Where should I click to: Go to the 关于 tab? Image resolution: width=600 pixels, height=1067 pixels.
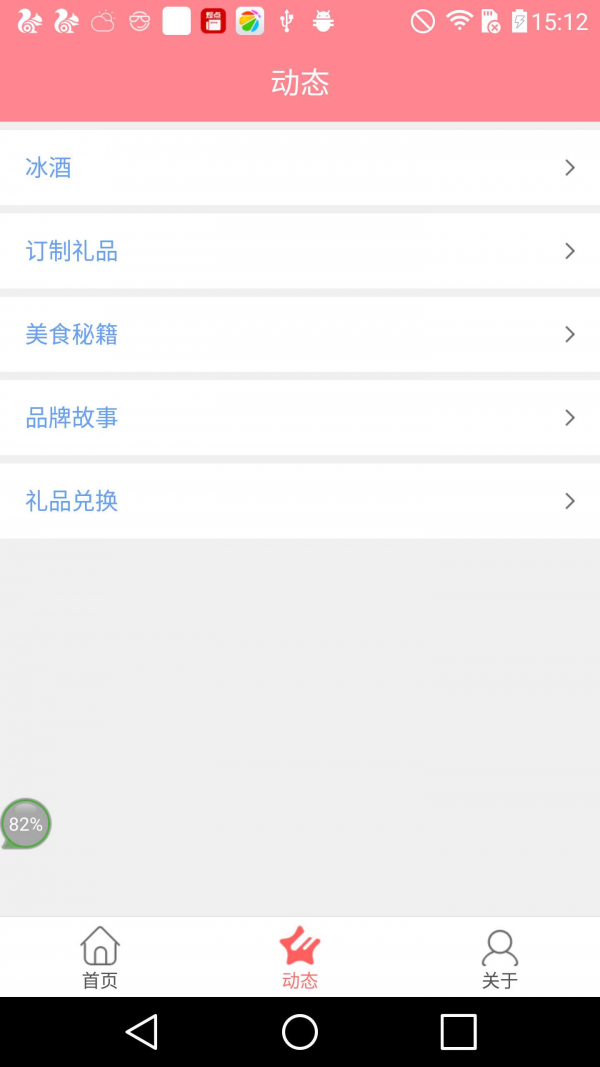[500, 957]
